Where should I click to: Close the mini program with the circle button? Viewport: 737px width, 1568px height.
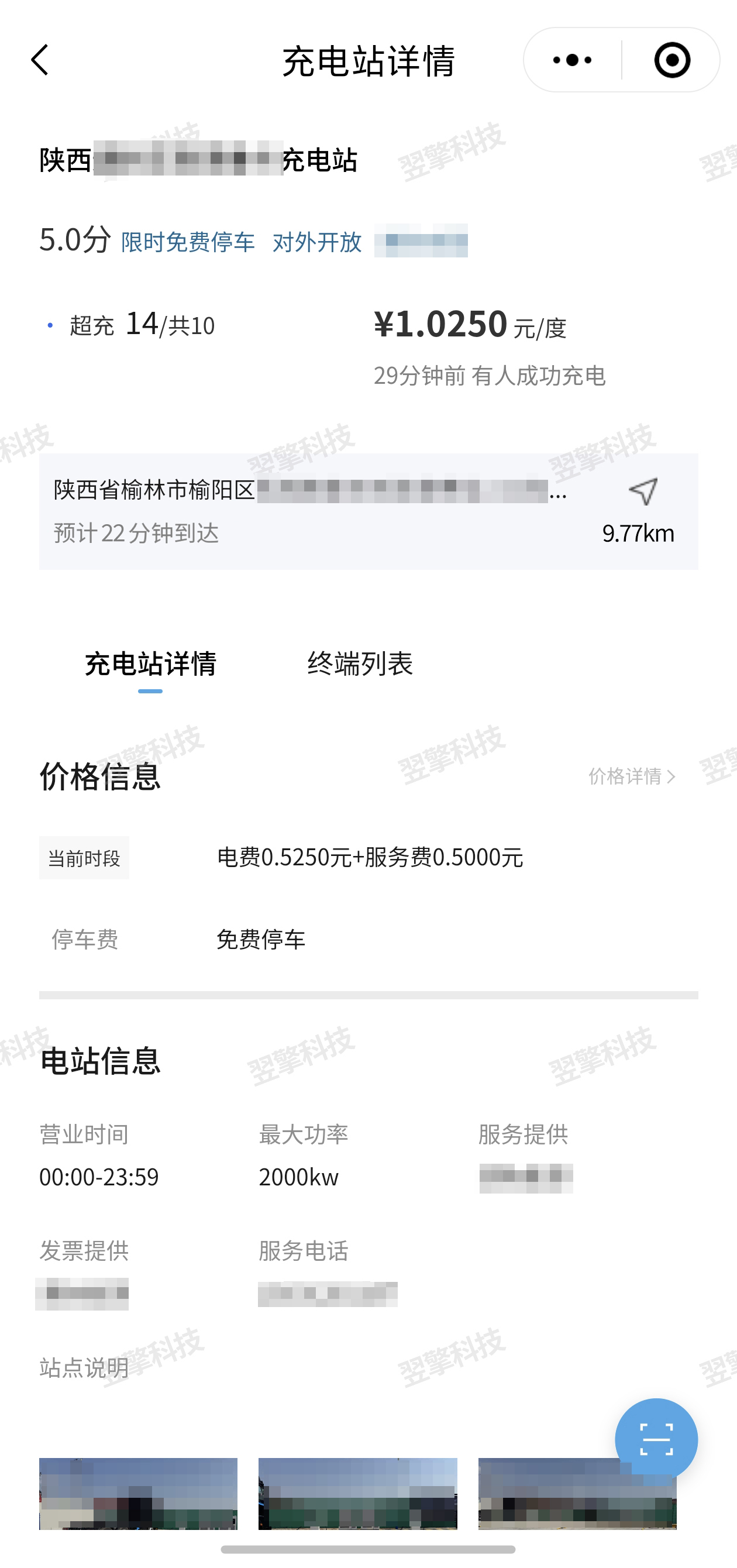672,60
